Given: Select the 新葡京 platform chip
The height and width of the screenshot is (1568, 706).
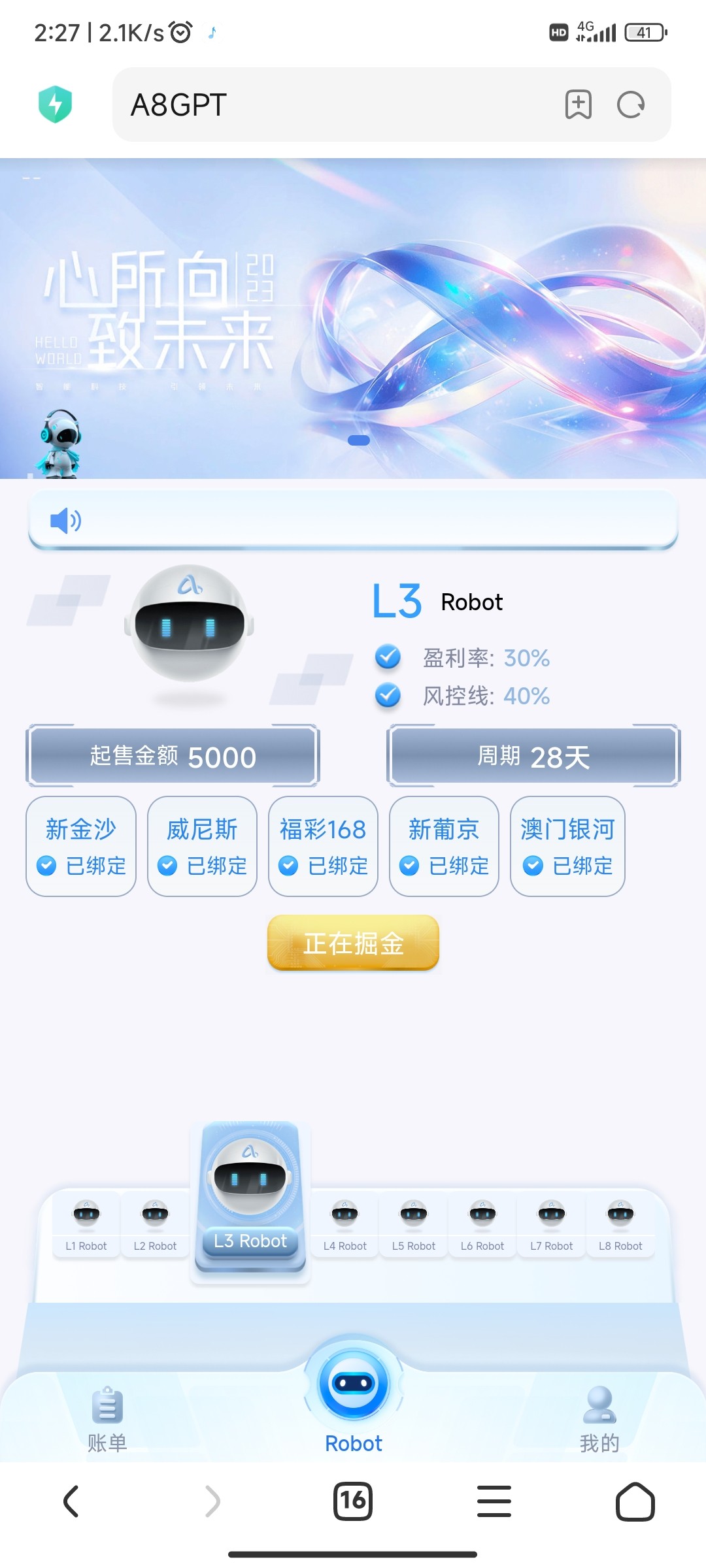Looking at the screenshot, I should tap(444, 846).
